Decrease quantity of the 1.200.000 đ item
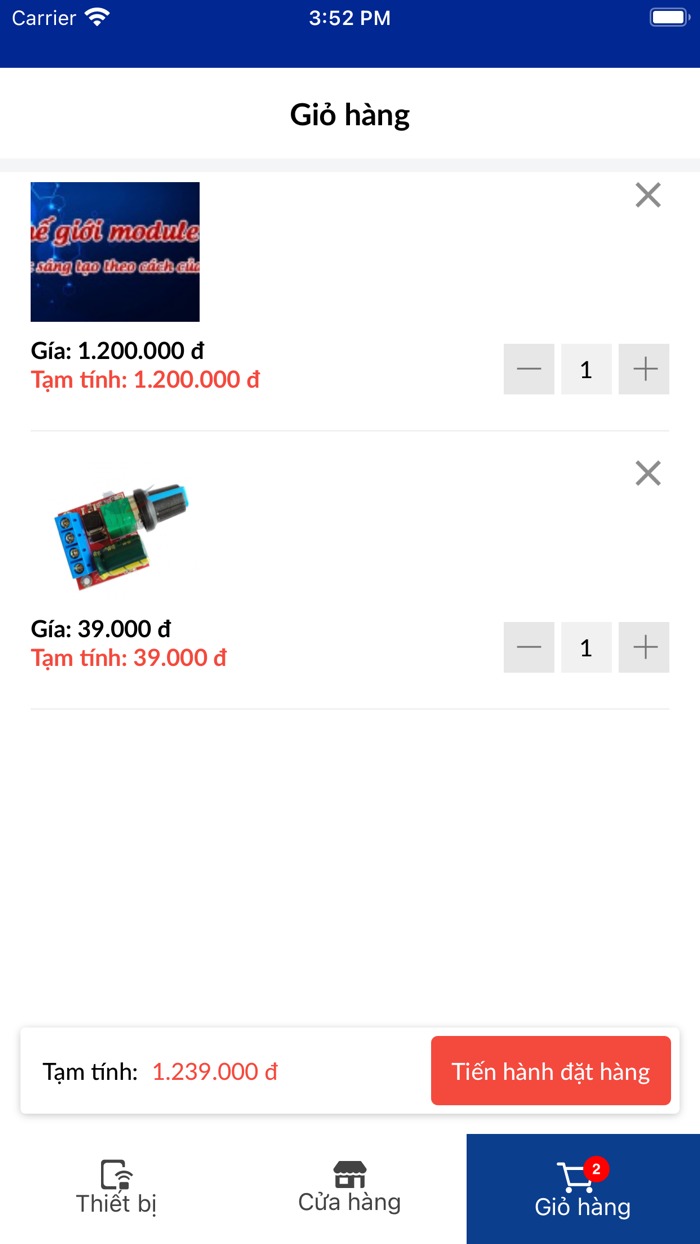700x1244 pixels. pos(529,370)
